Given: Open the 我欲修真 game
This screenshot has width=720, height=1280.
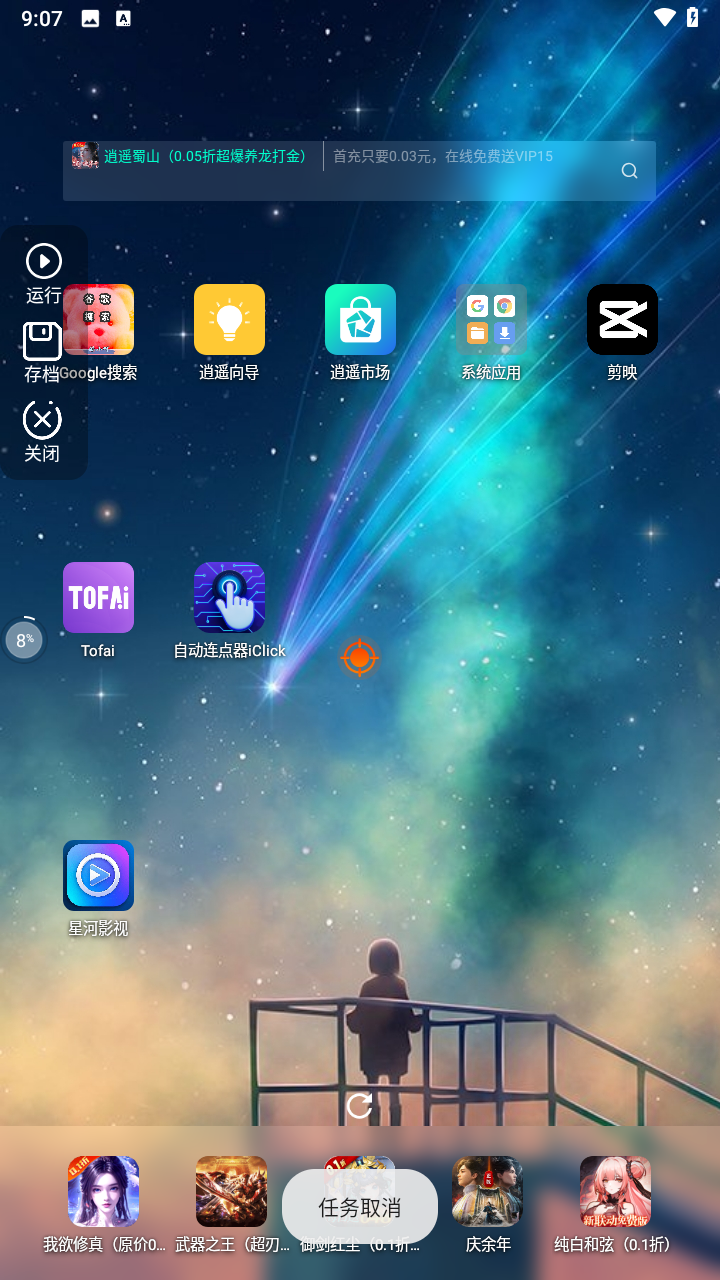Looking at the screenshot, I should pos(103,1191).
